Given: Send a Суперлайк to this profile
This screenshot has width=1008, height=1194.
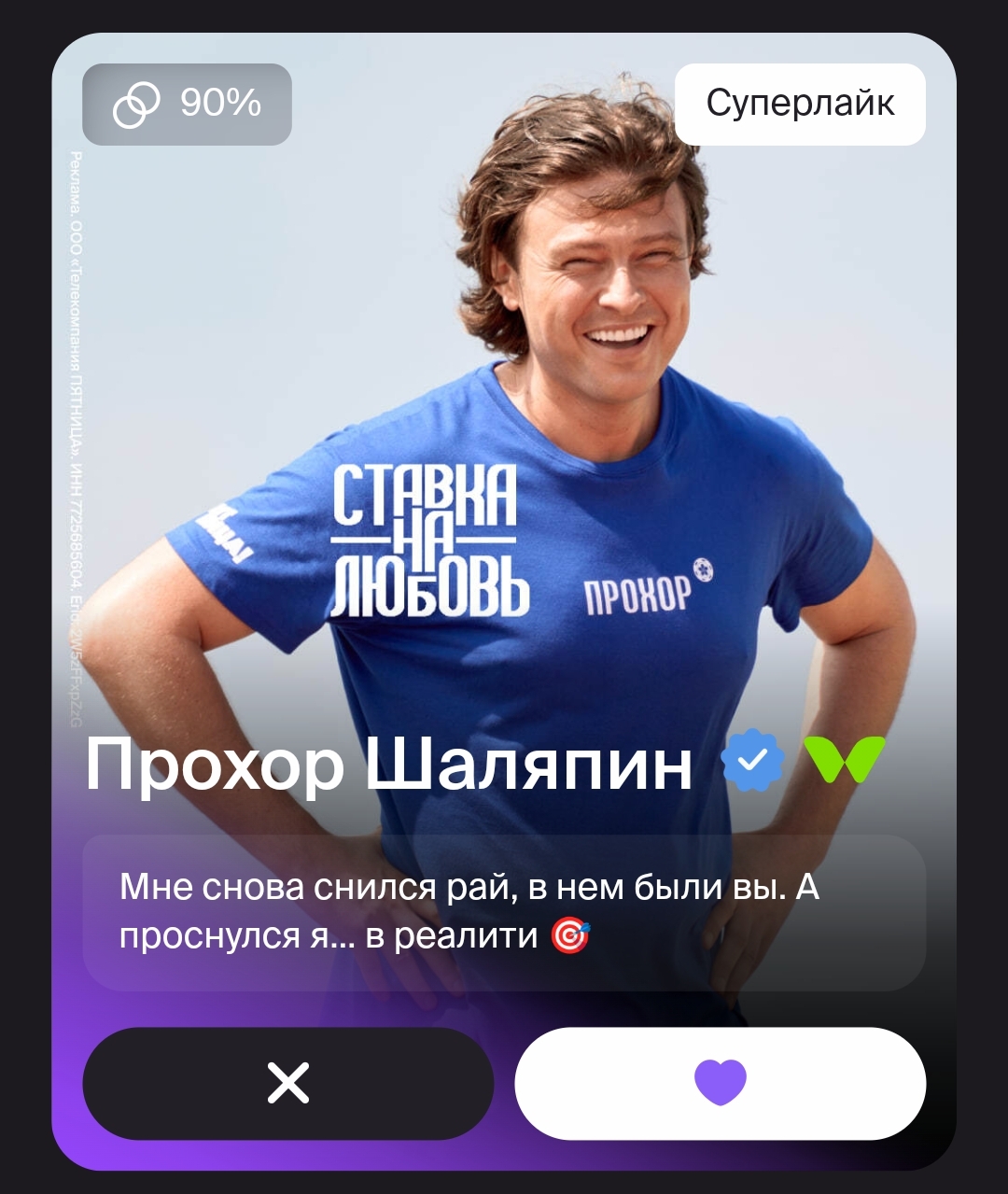Looking at the screenshot, I should 800,104.
